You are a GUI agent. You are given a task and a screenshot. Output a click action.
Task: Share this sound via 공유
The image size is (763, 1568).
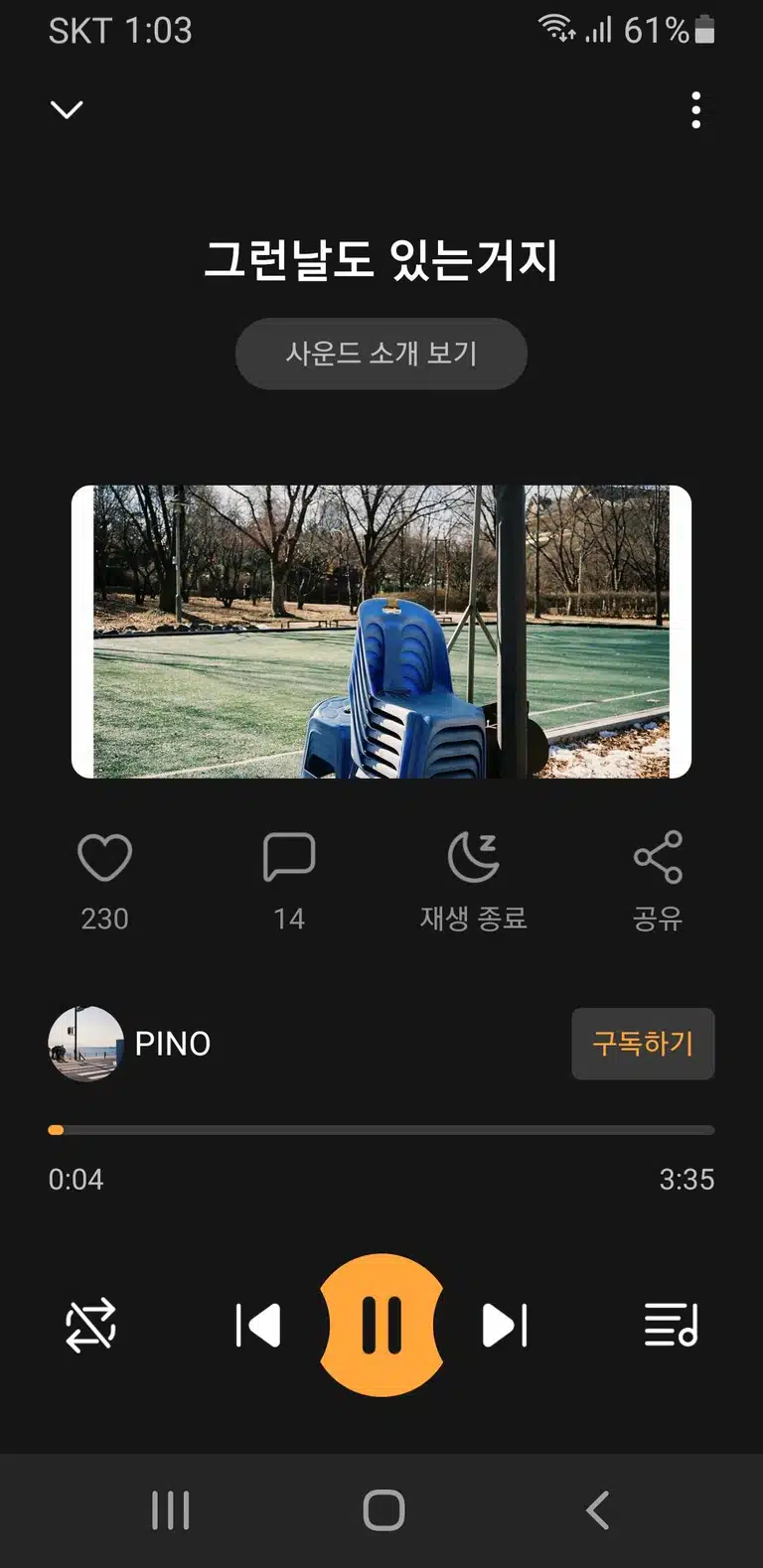pyautogui.click(x=658, y=880)
